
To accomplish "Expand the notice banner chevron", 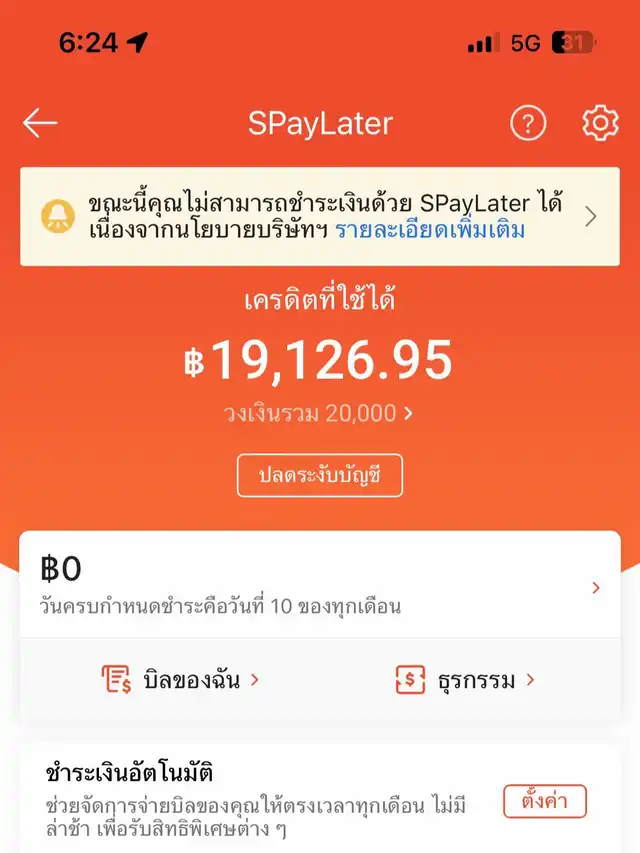I will (x=591, y=216).
